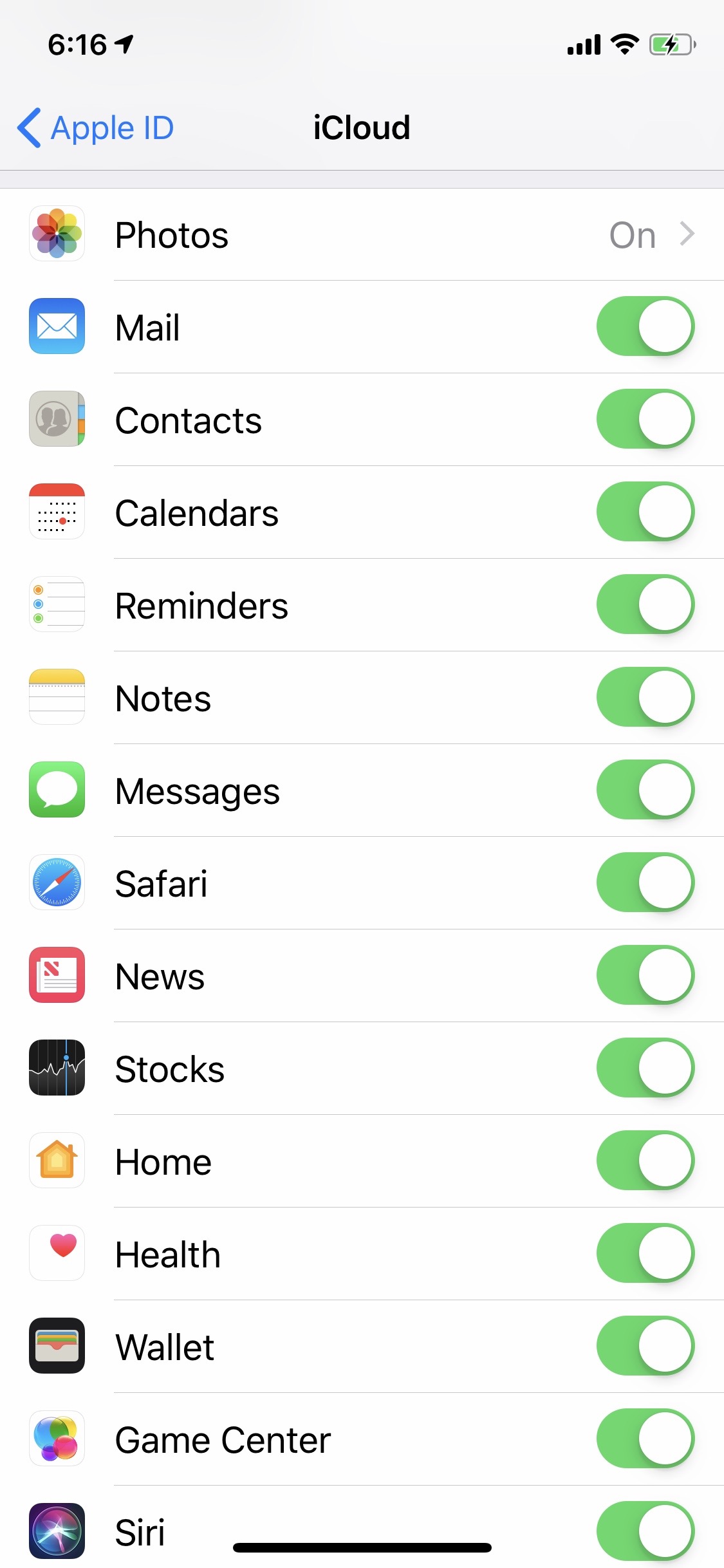This screenshot has height=1568, width=724.
Task: Toggle the Wallet switch
Action: tap(645, 1346)
